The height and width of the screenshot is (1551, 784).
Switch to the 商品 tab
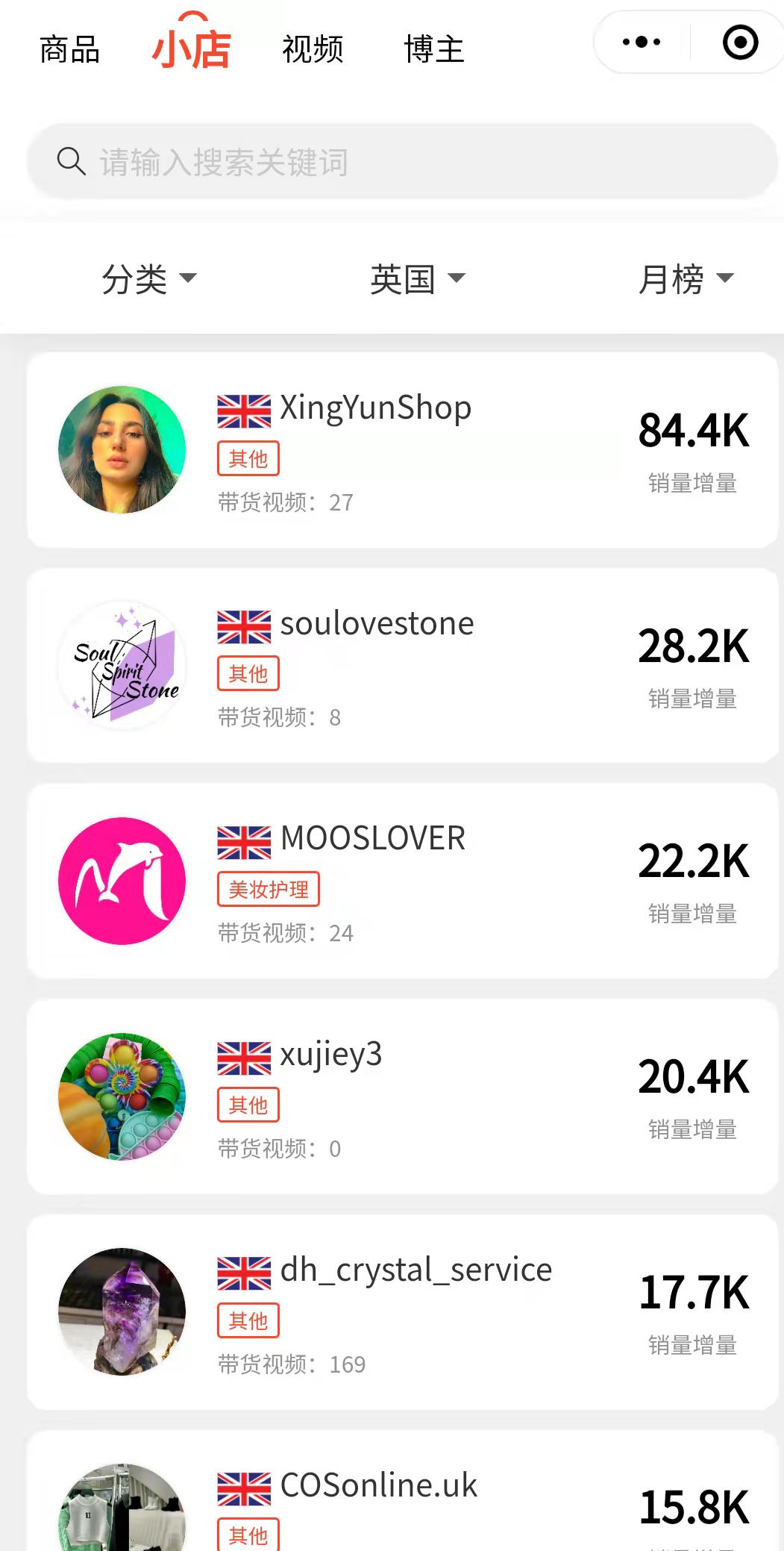click(x=69, y=50)
